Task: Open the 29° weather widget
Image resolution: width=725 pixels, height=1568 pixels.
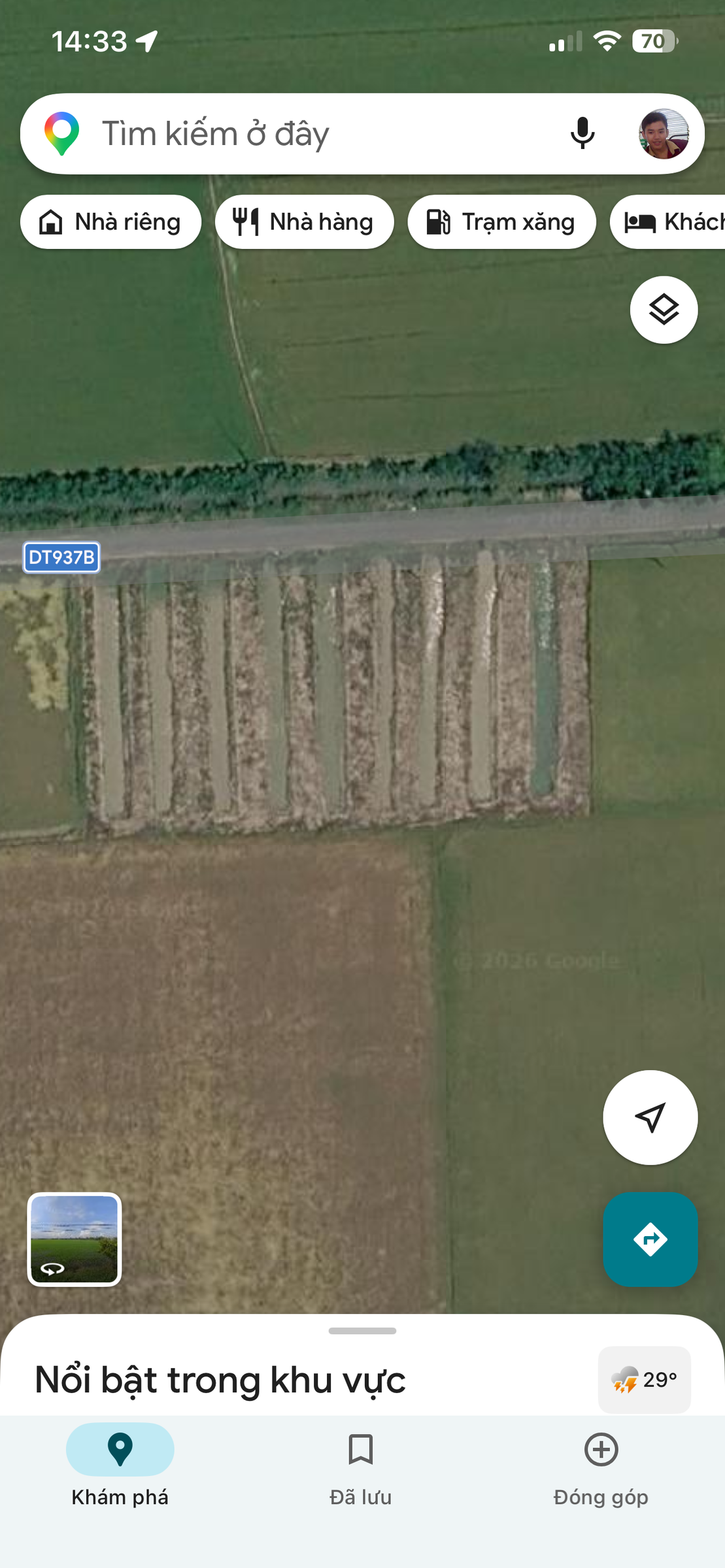Action: [x=644, y=1379]
